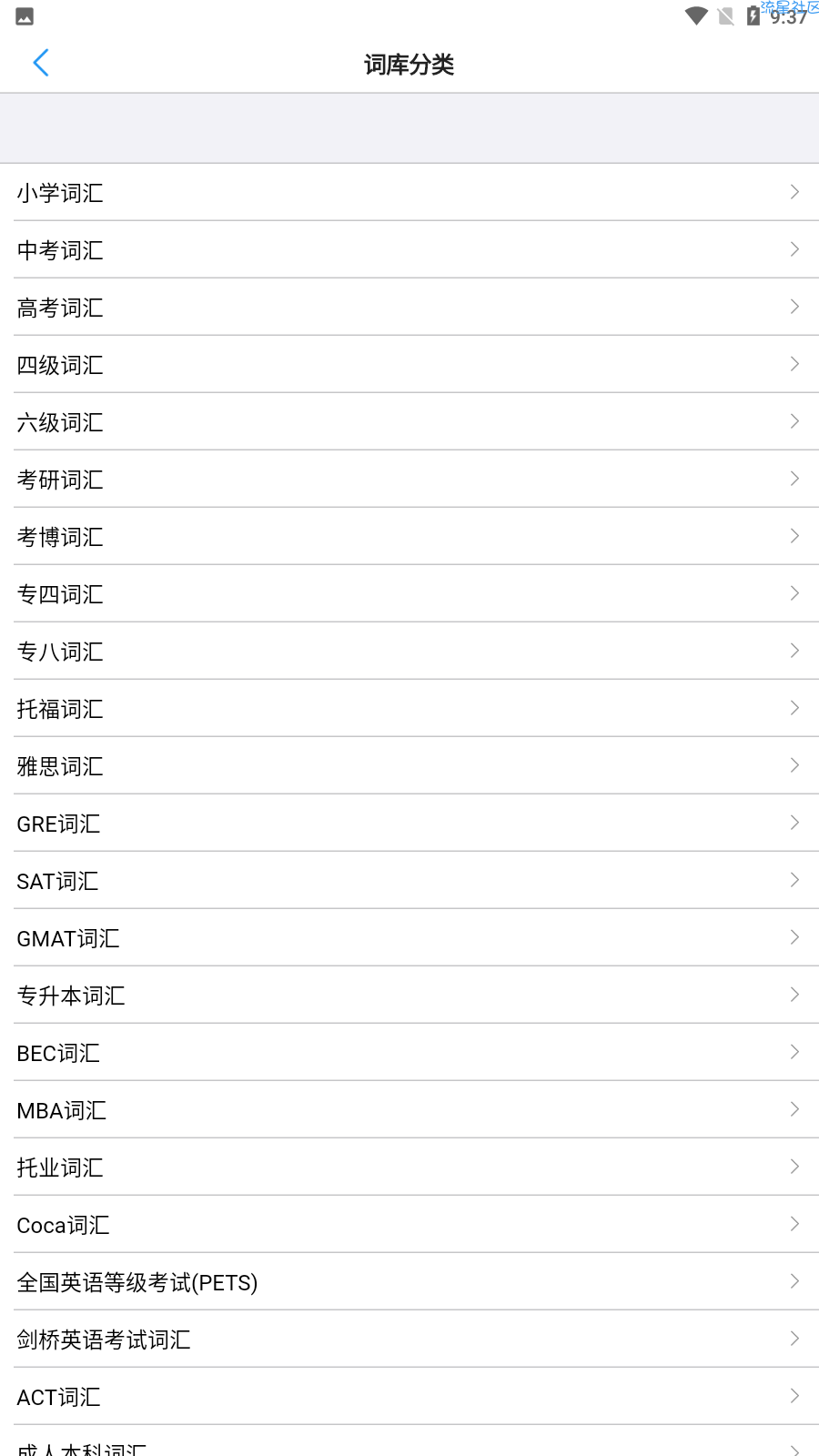Screen dimensions: 819x1456
Task: Select 全国英语等级考试(PETS)
Action: click(409, 1281)
